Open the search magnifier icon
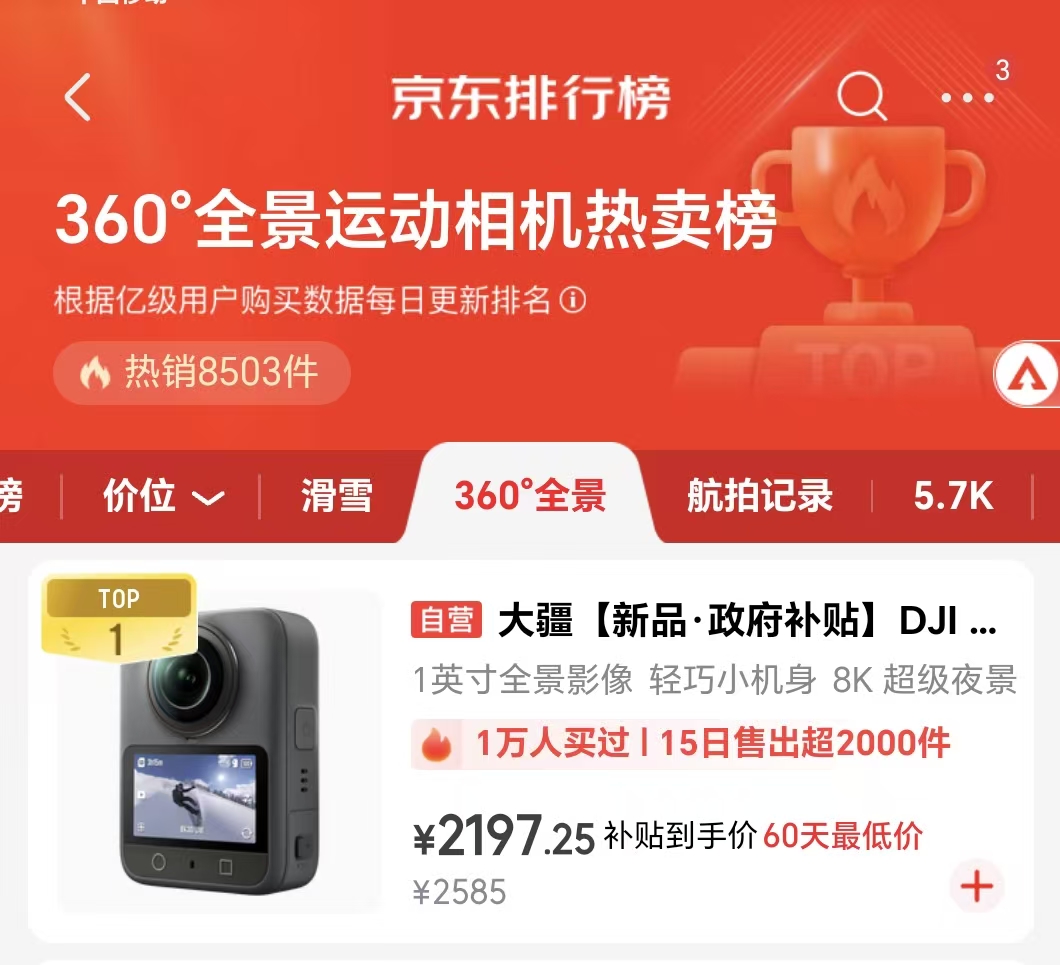The height and width of the screenshot is (965, 1060). coord(861,98)
